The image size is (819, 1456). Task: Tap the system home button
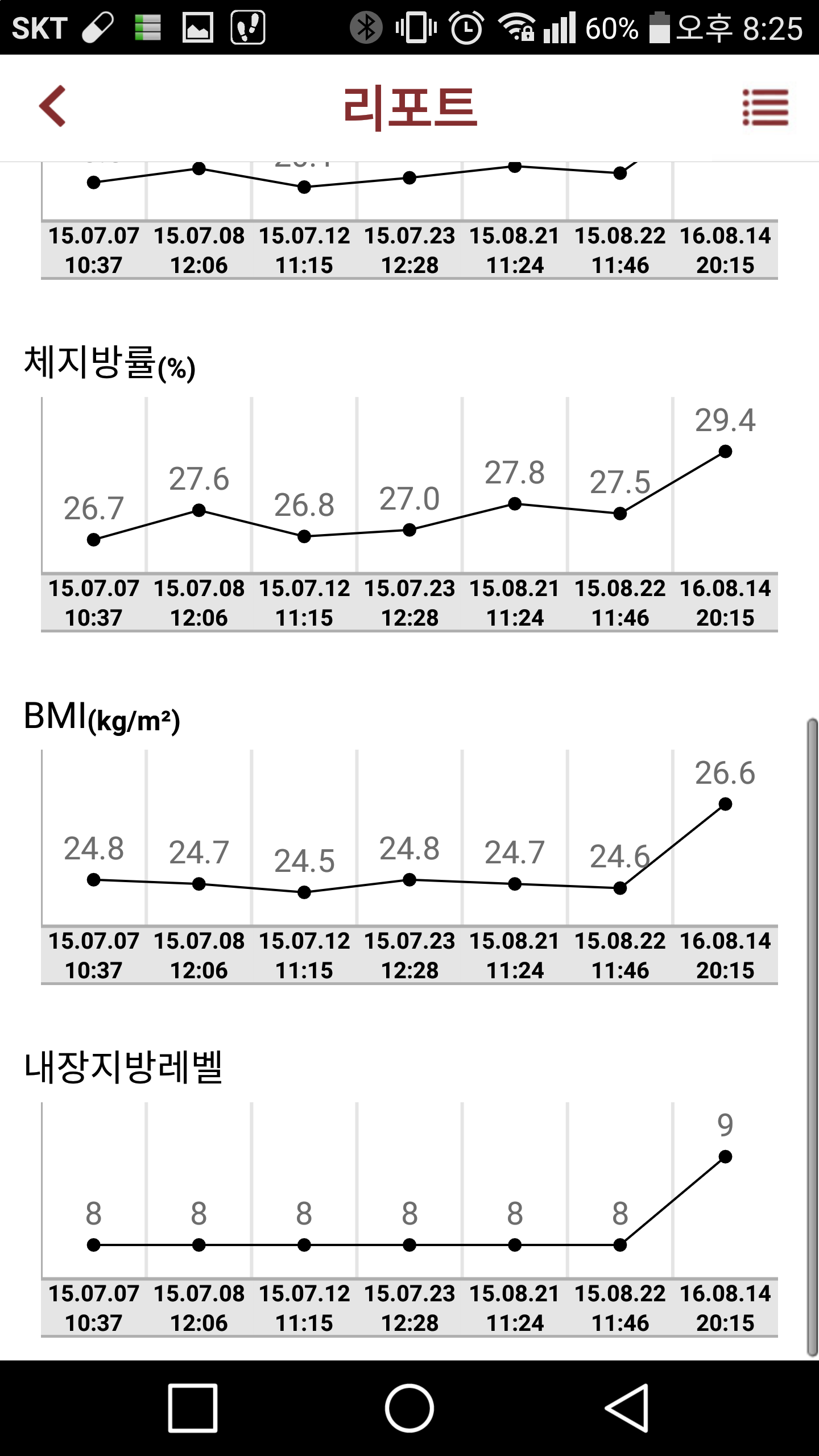[409, 1408]
